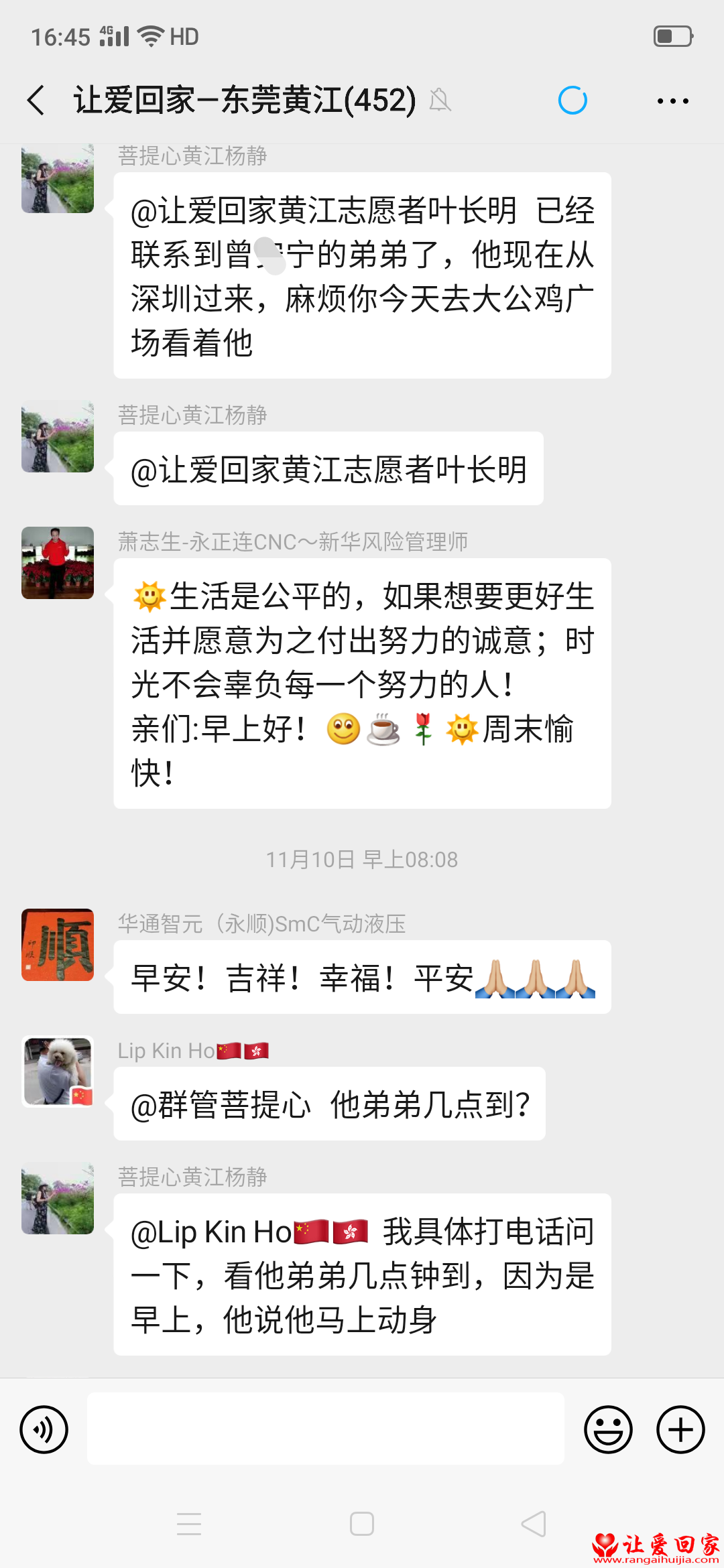Open the plus attachment menu

coord(680,1429)
